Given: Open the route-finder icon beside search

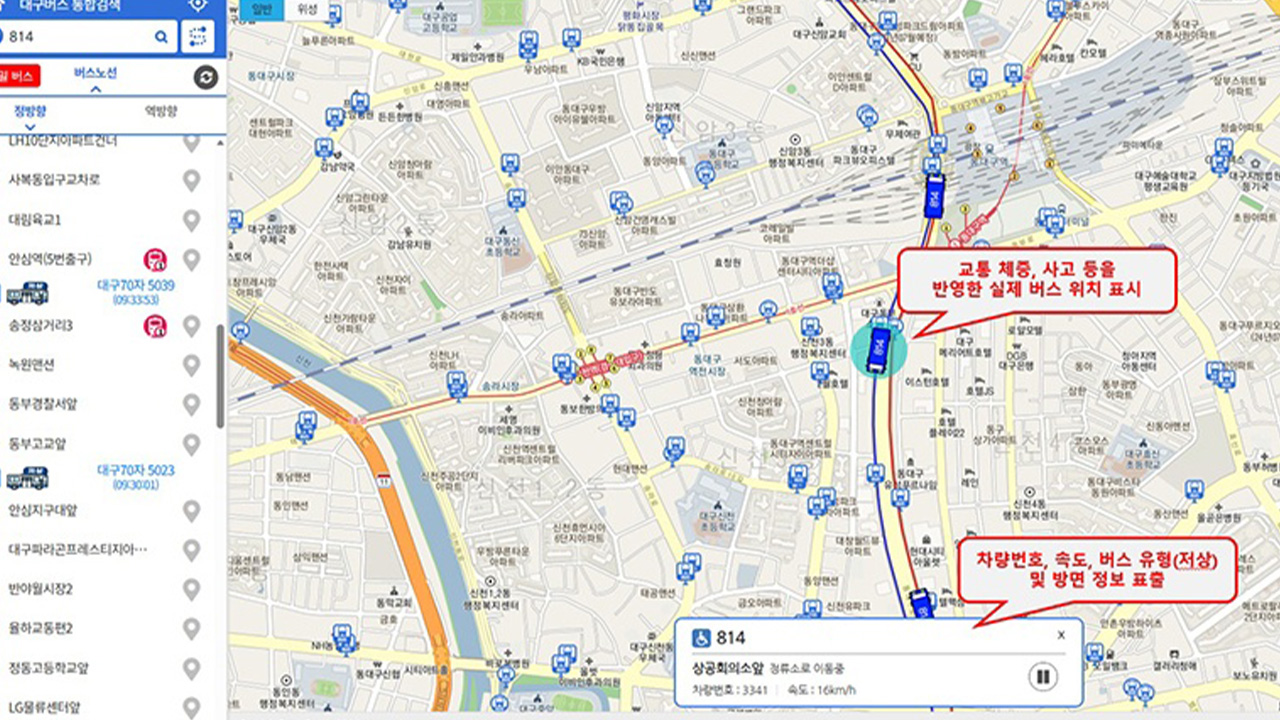Looking at the screenshot, I should [x=197, y=37].
